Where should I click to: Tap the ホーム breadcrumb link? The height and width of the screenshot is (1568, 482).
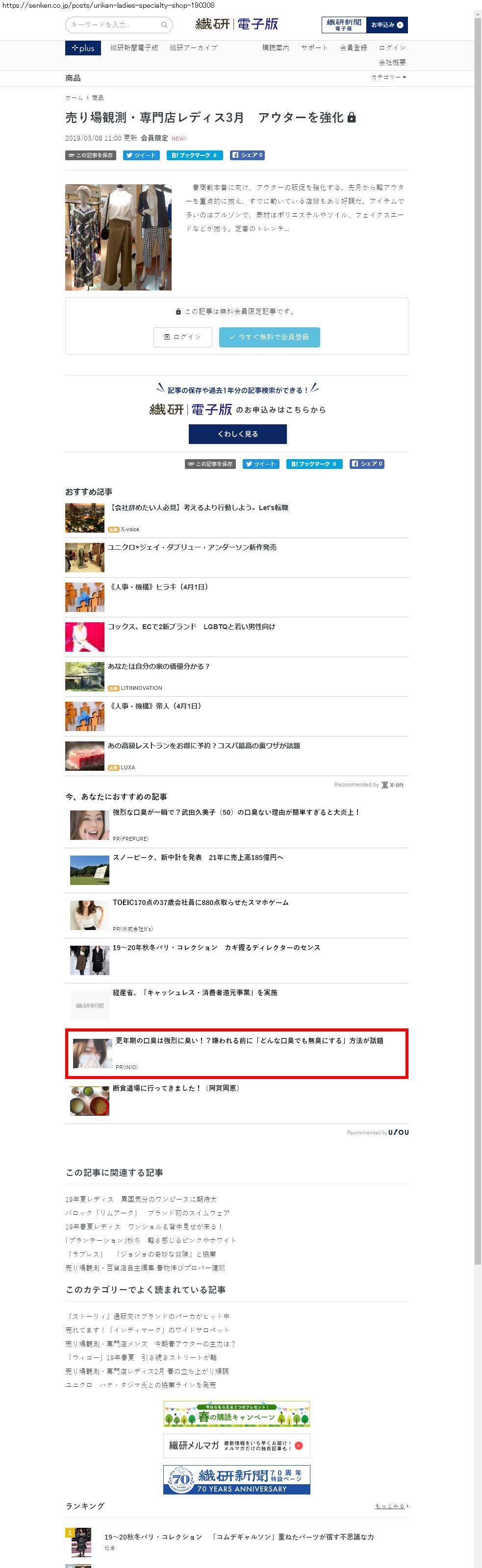pyautogui.click(x=74, y=98)
